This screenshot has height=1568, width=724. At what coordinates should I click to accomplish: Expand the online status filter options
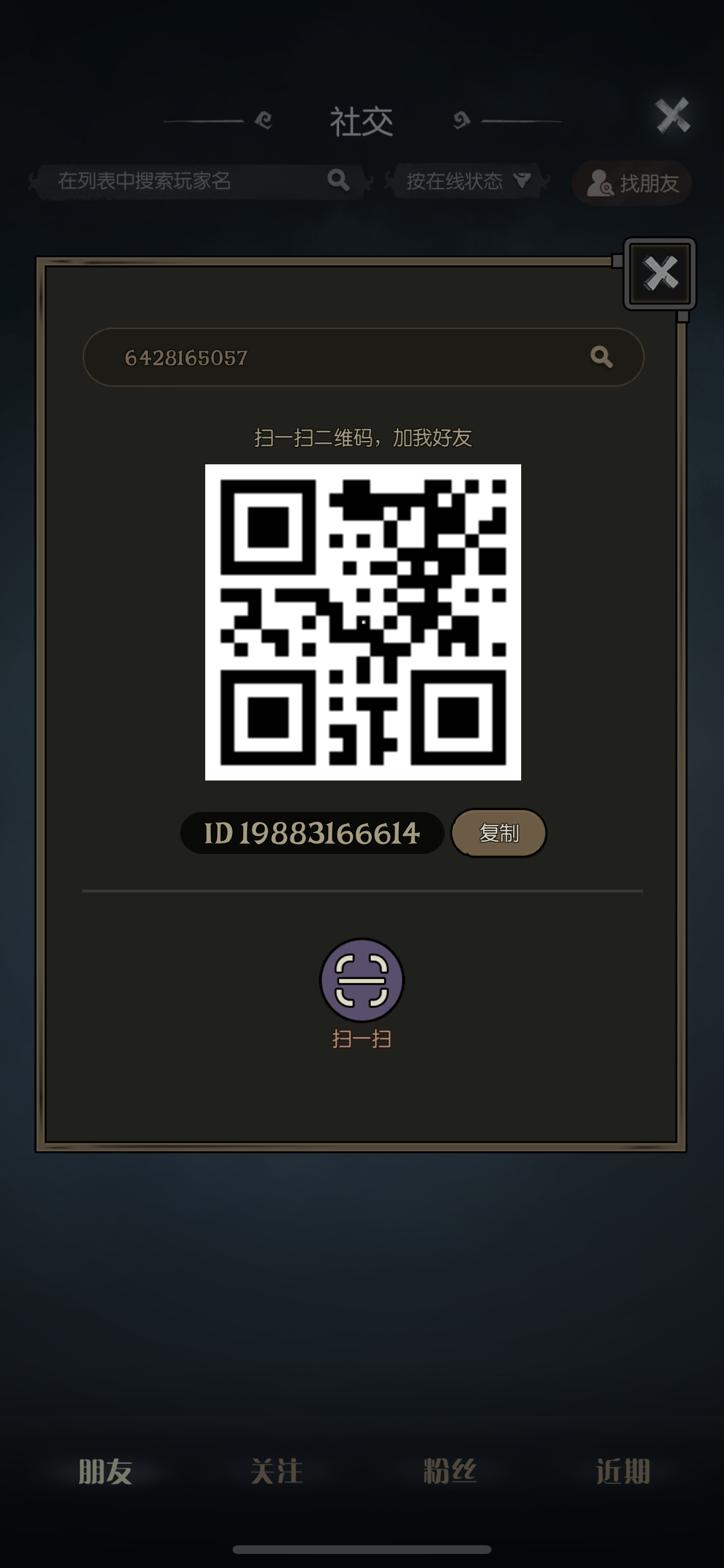pos(469,180)
